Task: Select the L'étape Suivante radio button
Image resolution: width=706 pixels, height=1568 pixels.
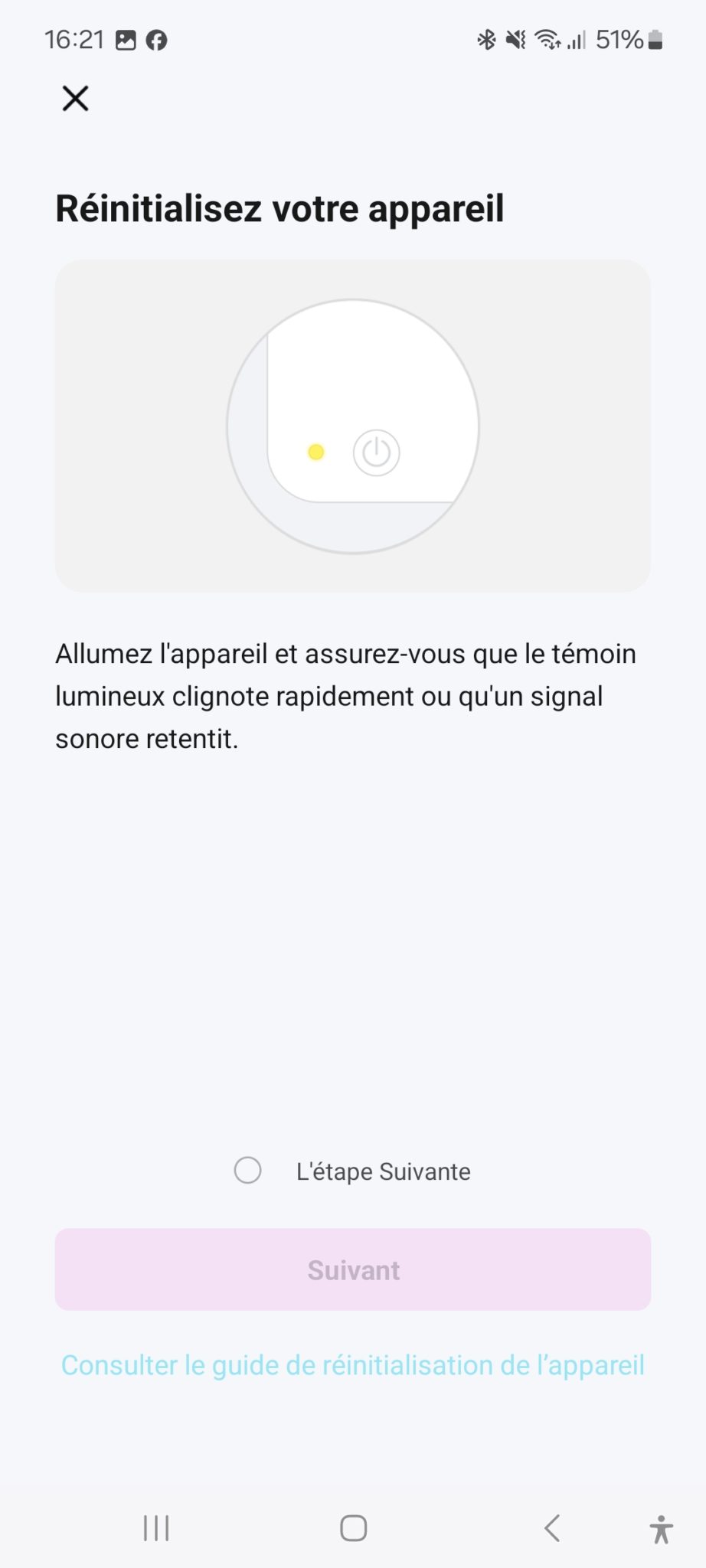Action: 247,1171
